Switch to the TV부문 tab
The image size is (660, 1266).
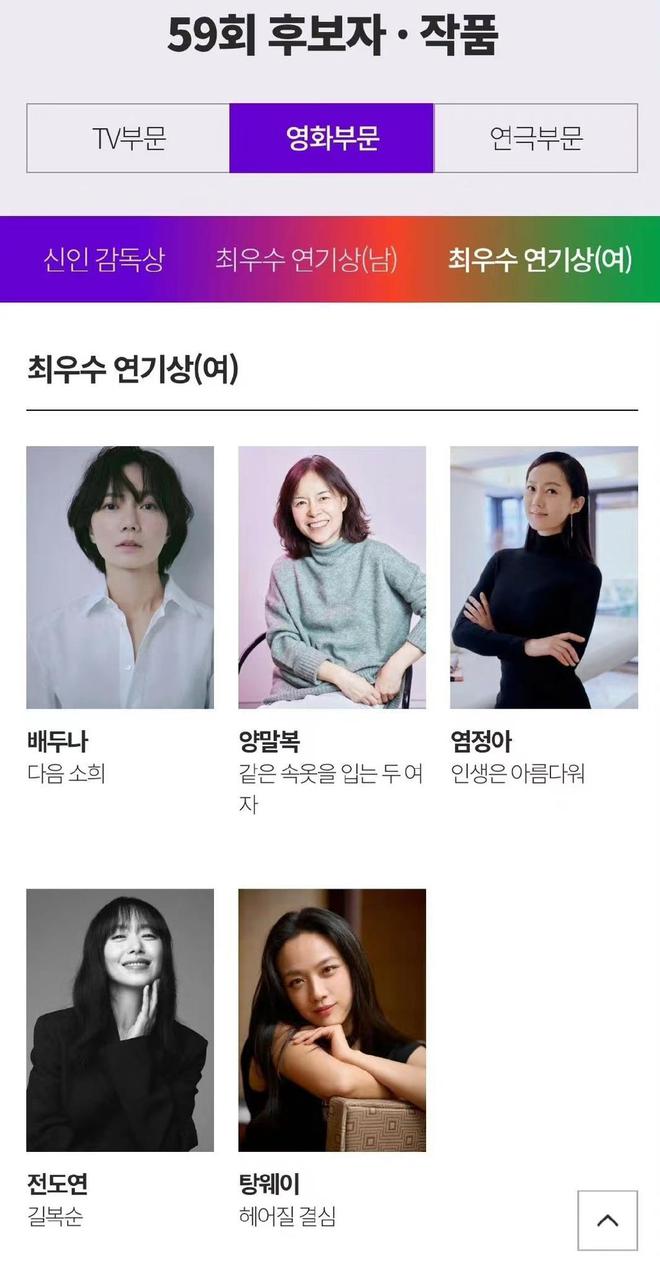(128, 138)
